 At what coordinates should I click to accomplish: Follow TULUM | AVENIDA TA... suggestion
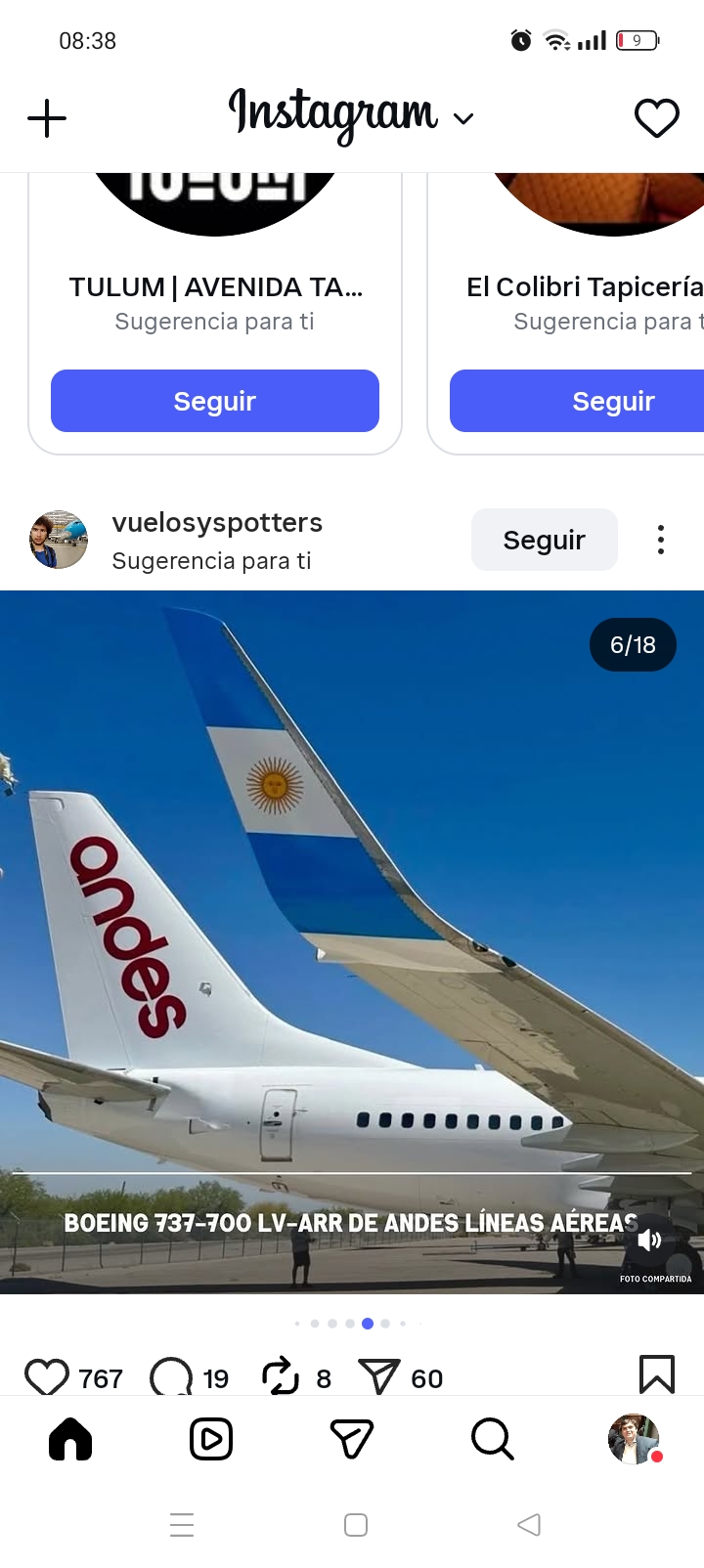(x=214, y=401)
